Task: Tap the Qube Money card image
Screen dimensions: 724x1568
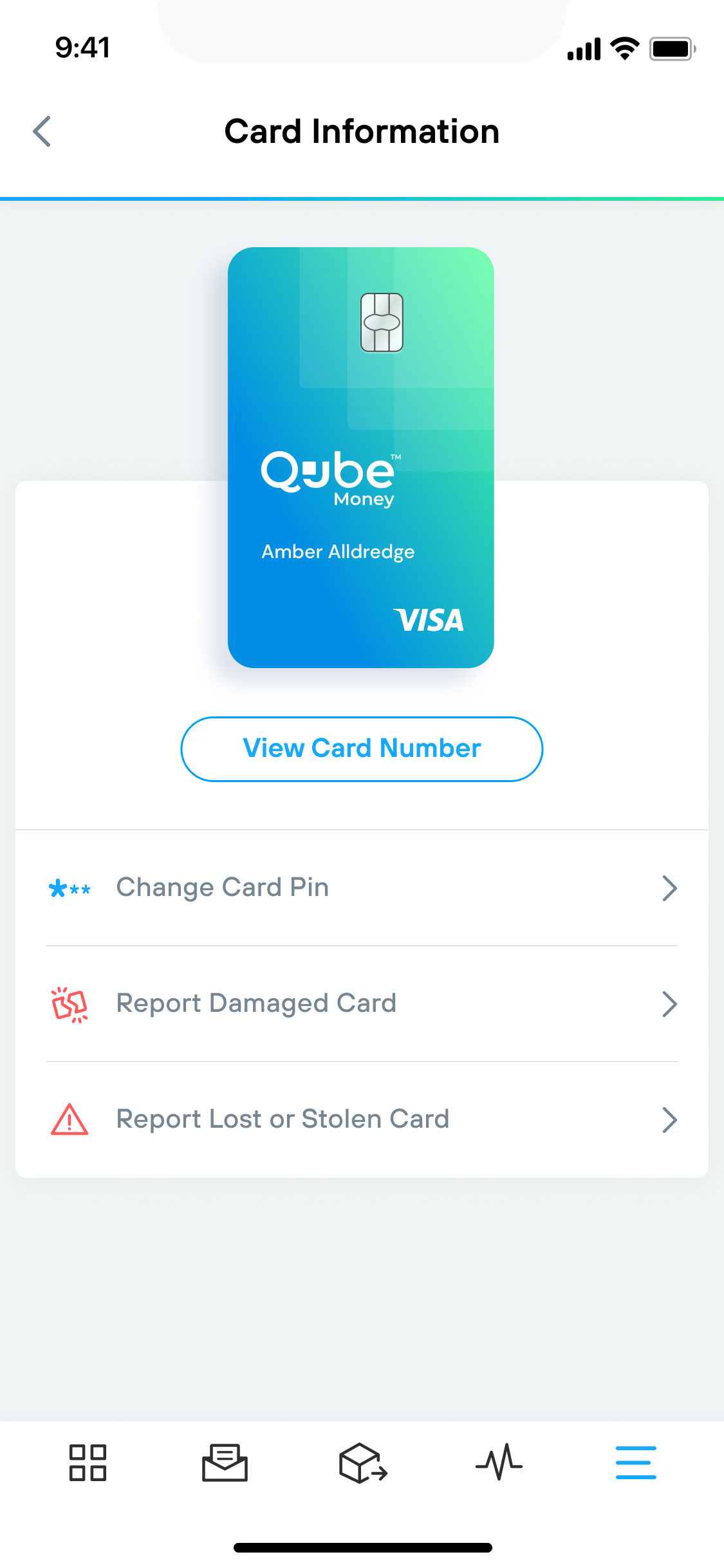Action: pyautogui.click(x=360, y=457)
